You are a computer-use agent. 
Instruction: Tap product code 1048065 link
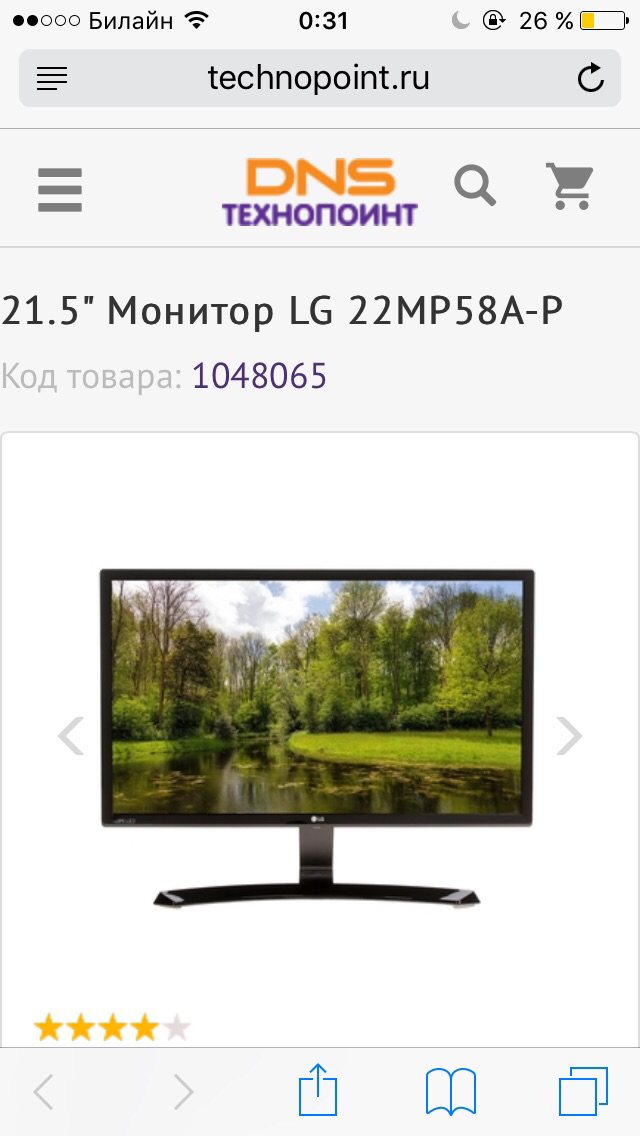pos(259,376)
